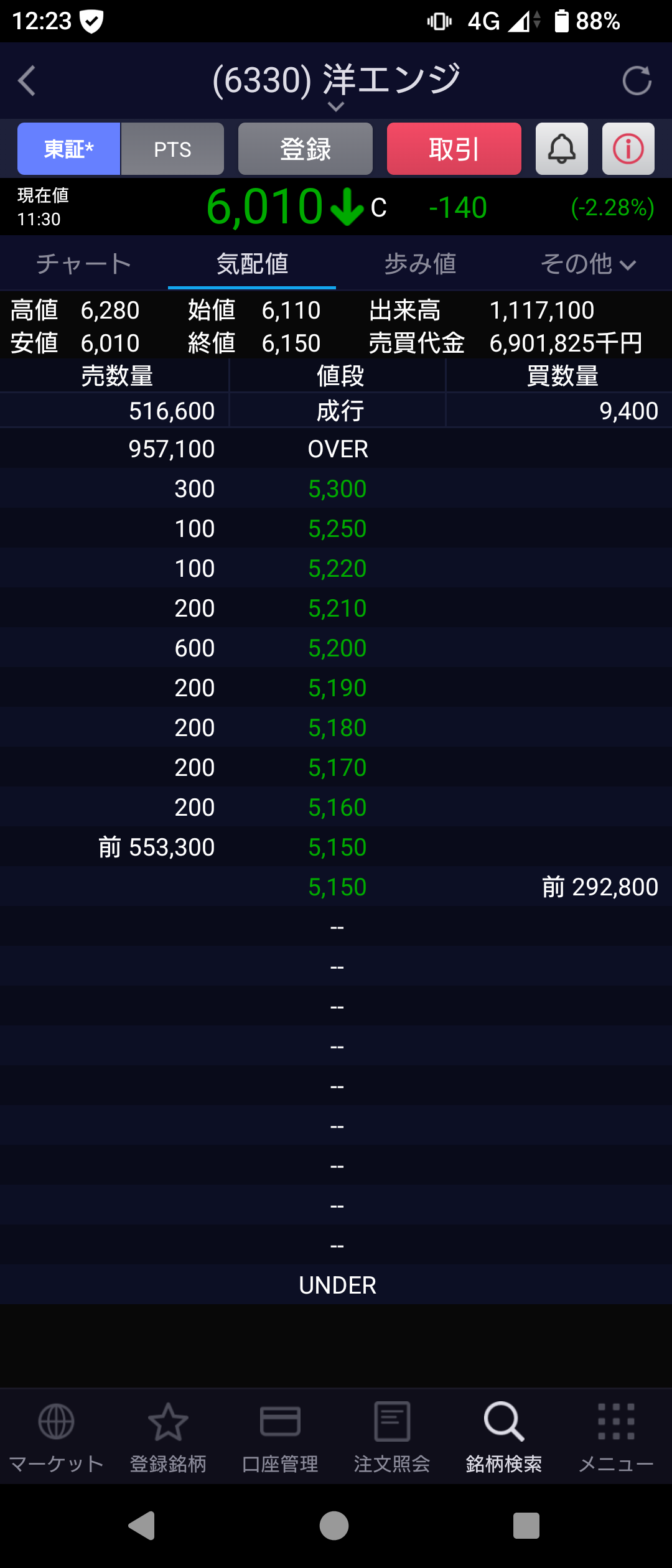Open the price alert bell
672x1568 pixels.
tap(561, 149)
